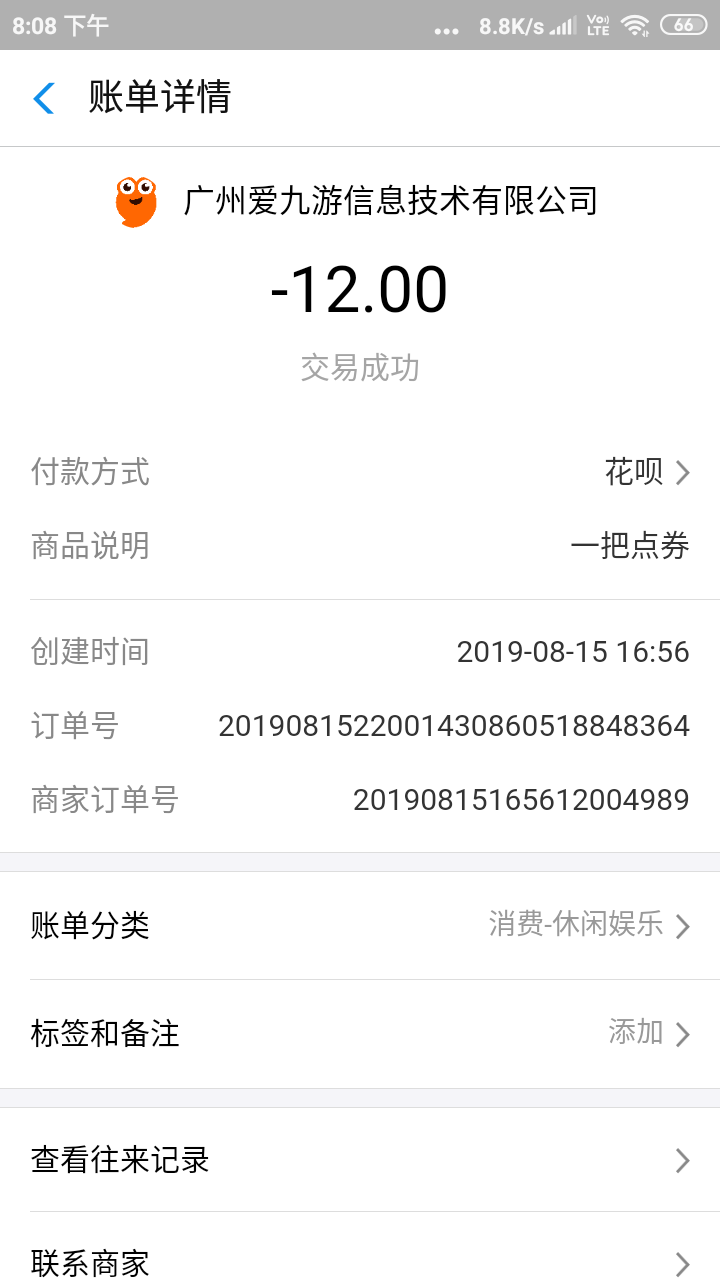The width and height of the screenshot is (720, 1280).
Task: Open the 付款方式 花呗 row
Action: click(360, 472)
